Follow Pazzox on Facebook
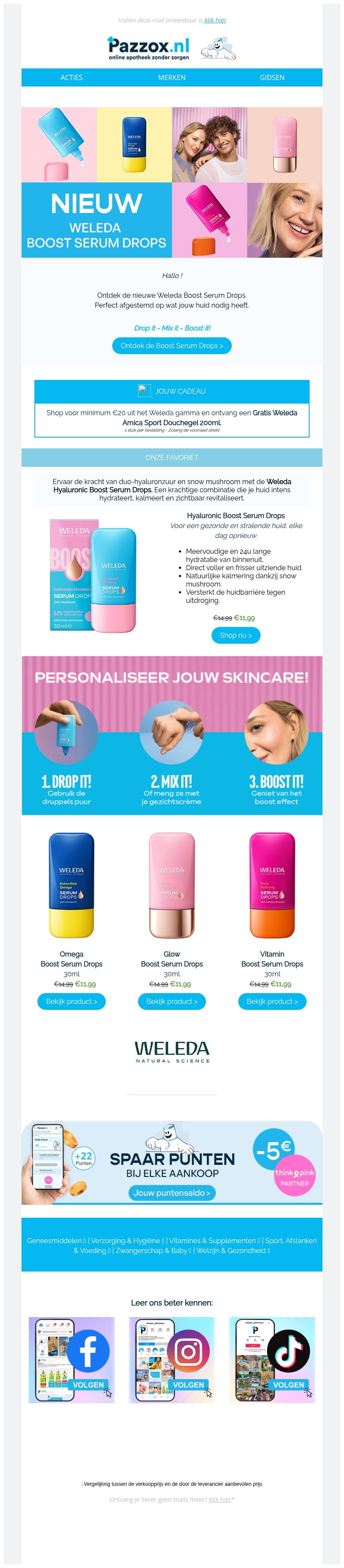Screen dimensions: 344x1568 (71, 1360)
